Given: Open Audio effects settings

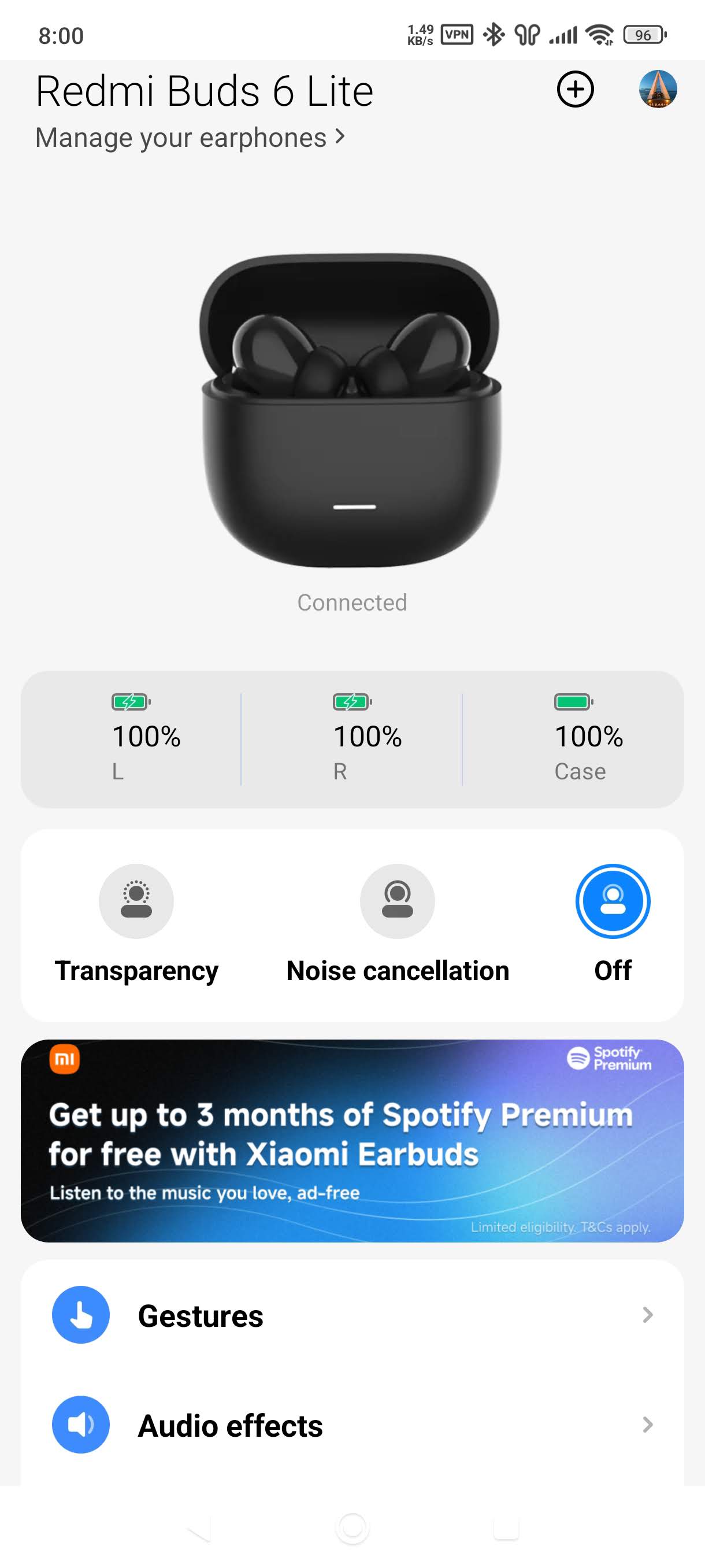Looking at the screenshot, I should click(352, 1425).
